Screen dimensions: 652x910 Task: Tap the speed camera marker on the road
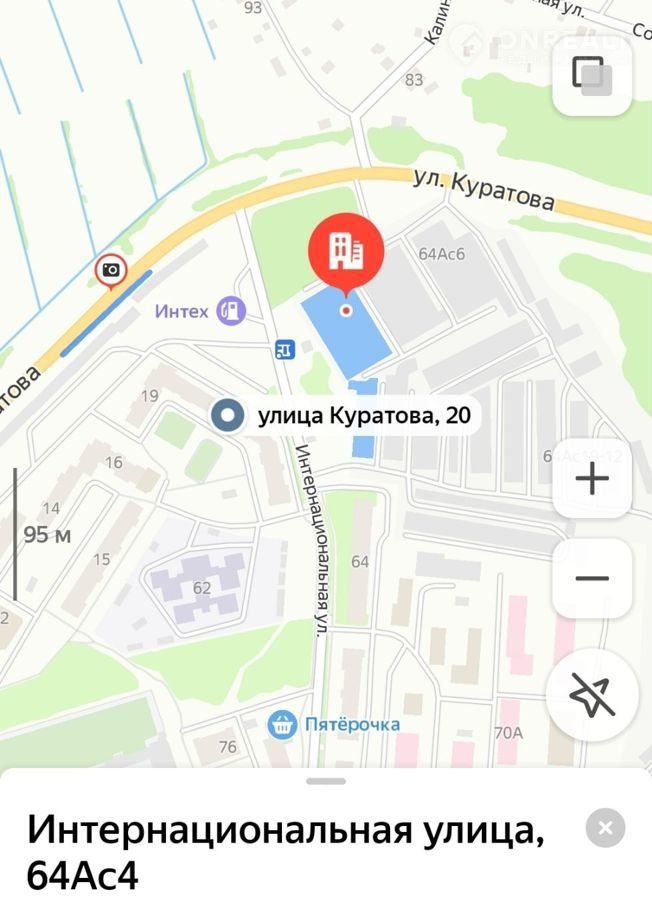[111, 269]
